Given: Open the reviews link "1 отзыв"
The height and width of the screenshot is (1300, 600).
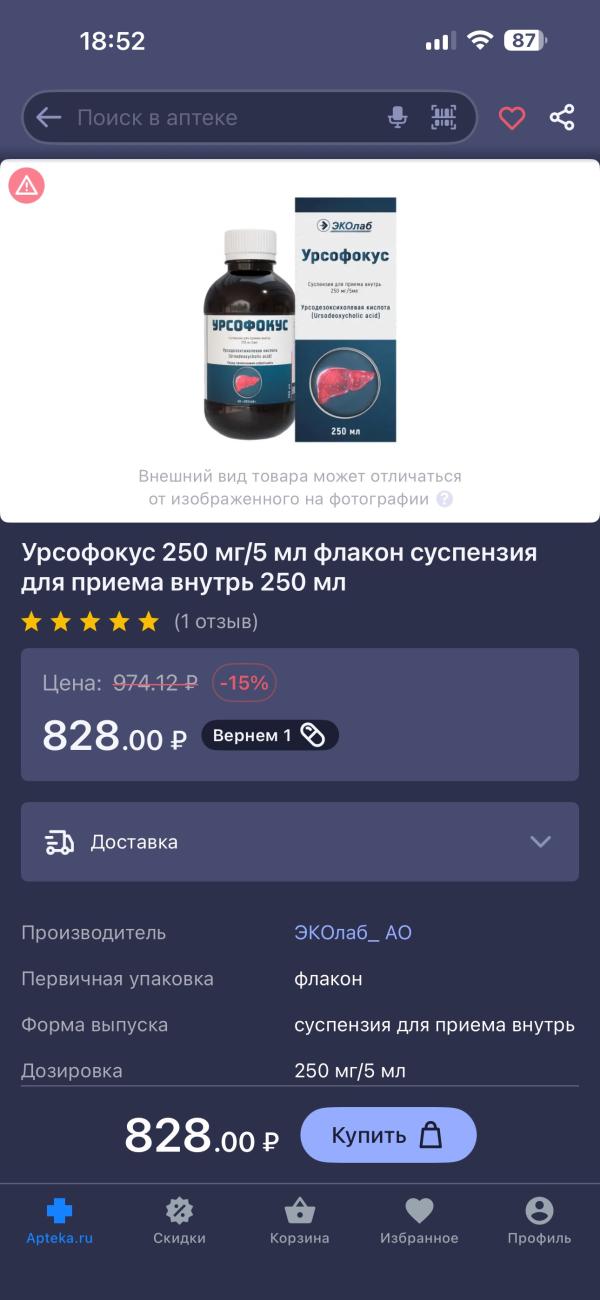Looking at the screenshot, I should pos(216,622).
